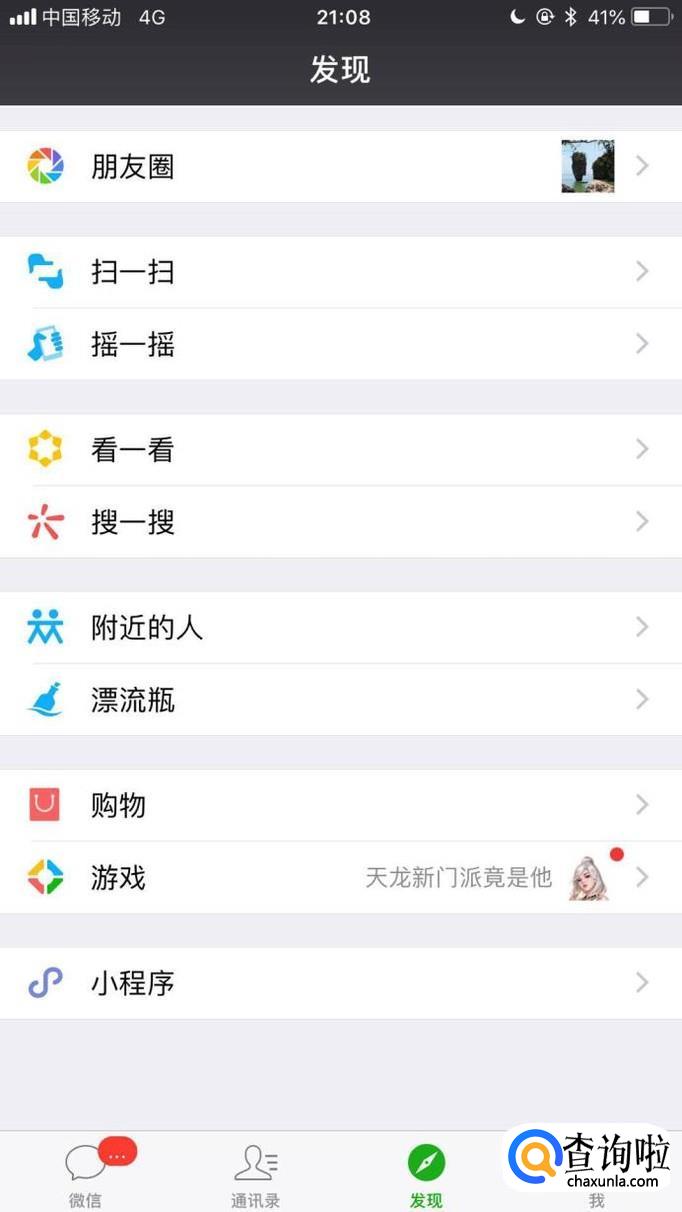Viewport: 682px width, 1212px height.
Task: Switch to the 通讯录 contacts tab
Action: click(256, 1174)
